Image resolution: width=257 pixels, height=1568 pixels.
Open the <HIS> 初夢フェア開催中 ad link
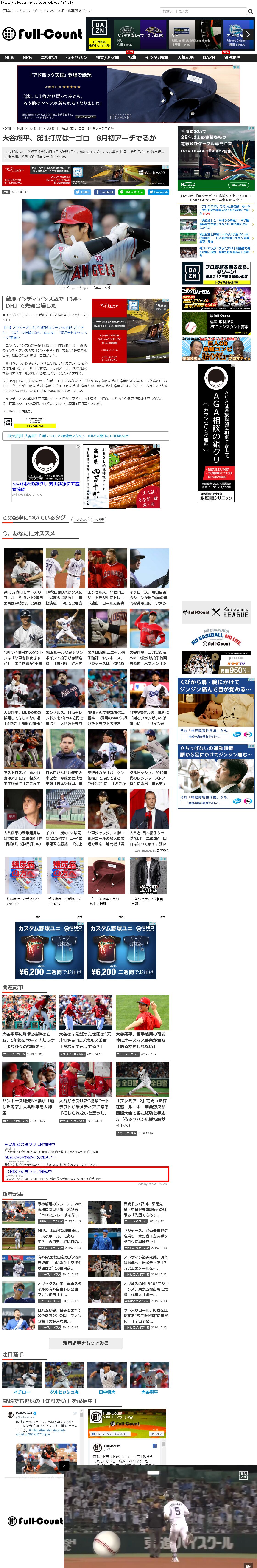29,1171
